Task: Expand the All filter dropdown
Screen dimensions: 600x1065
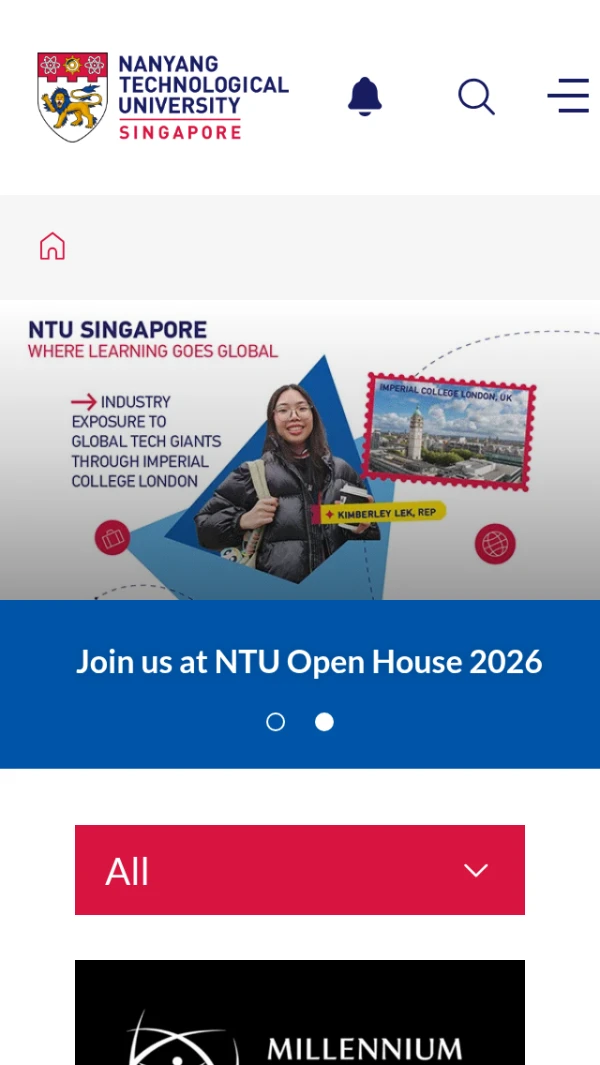Action: tap(300, 870)
